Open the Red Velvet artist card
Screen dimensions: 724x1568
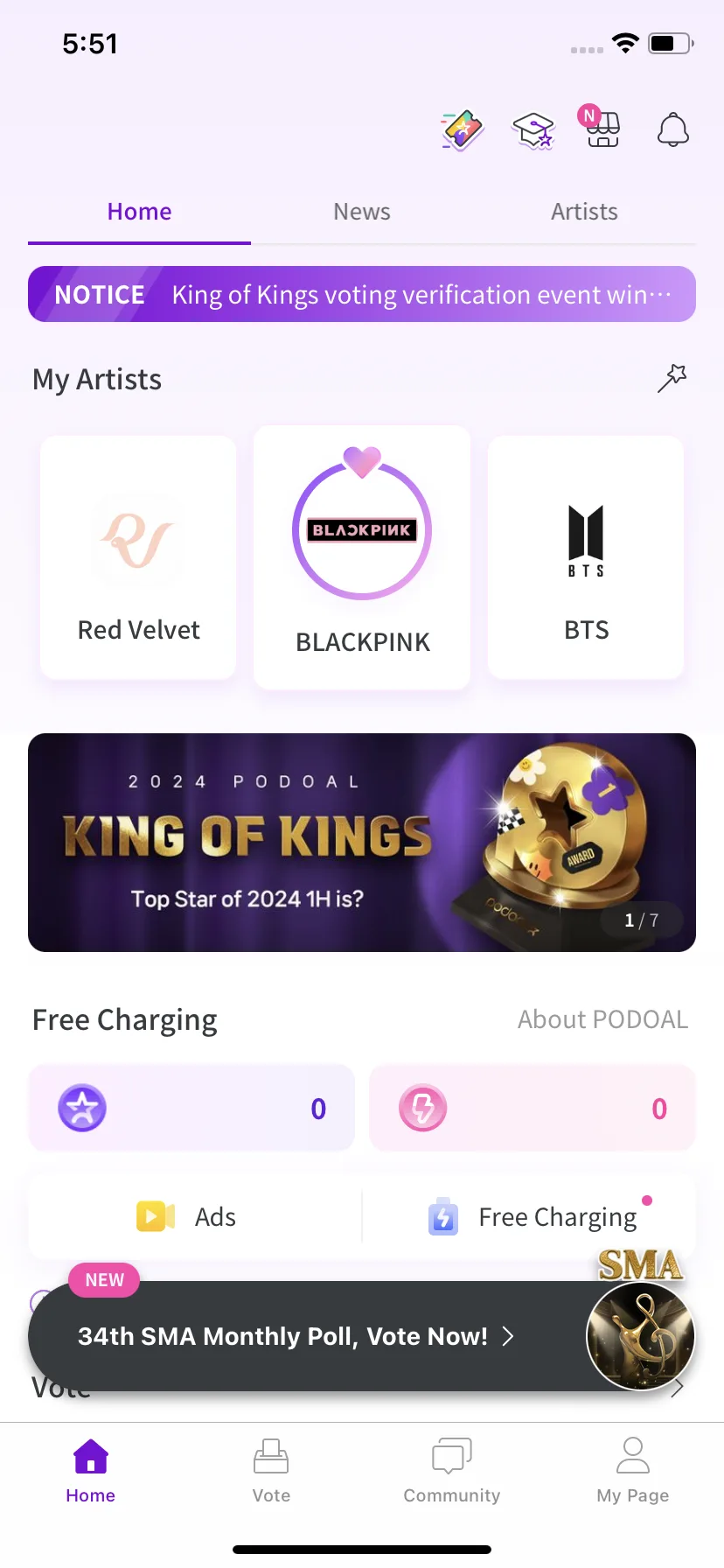click(138, 557)
